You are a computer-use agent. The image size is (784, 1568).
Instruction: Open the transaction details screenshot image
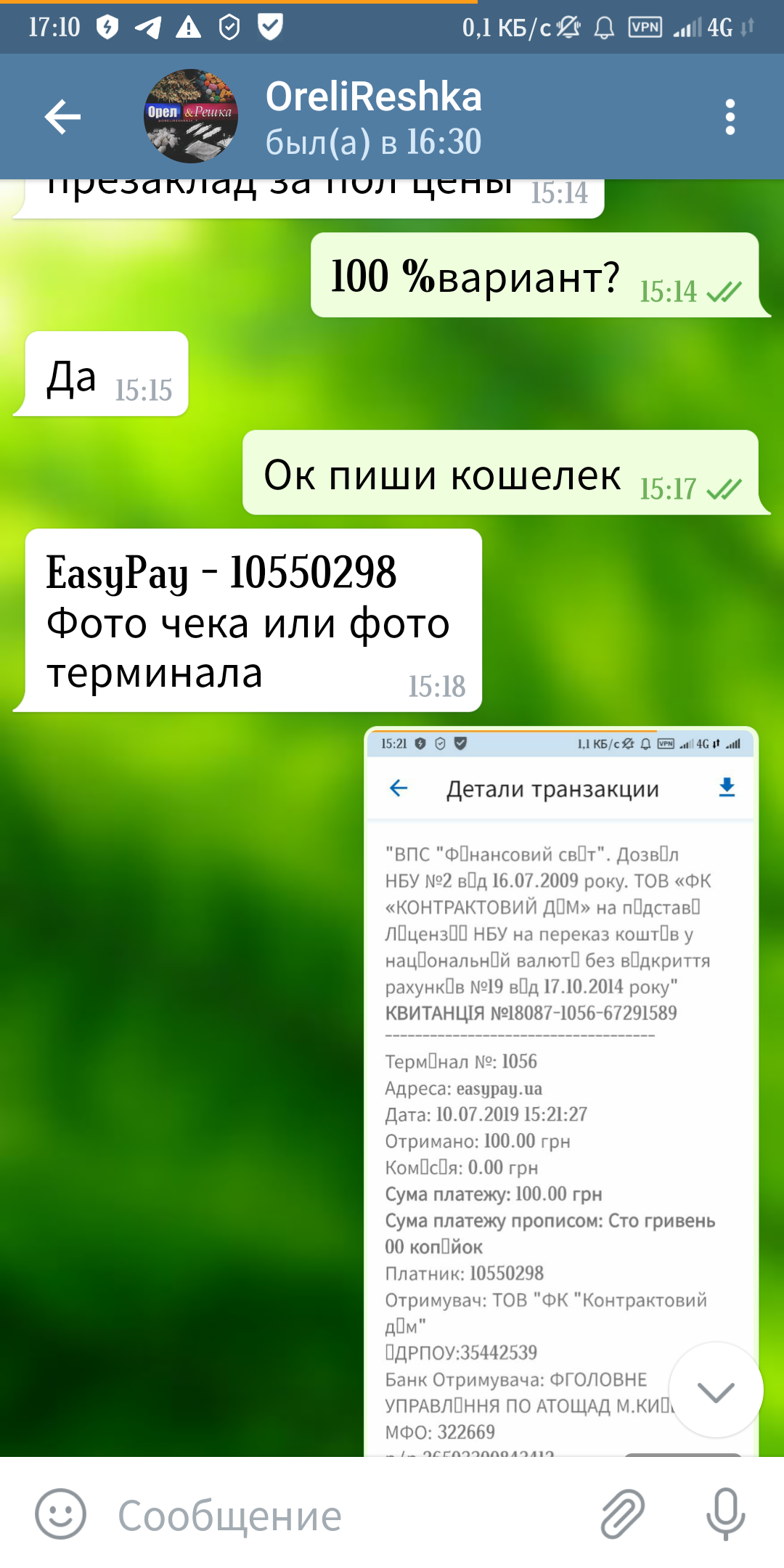[x=560, y=1091]
